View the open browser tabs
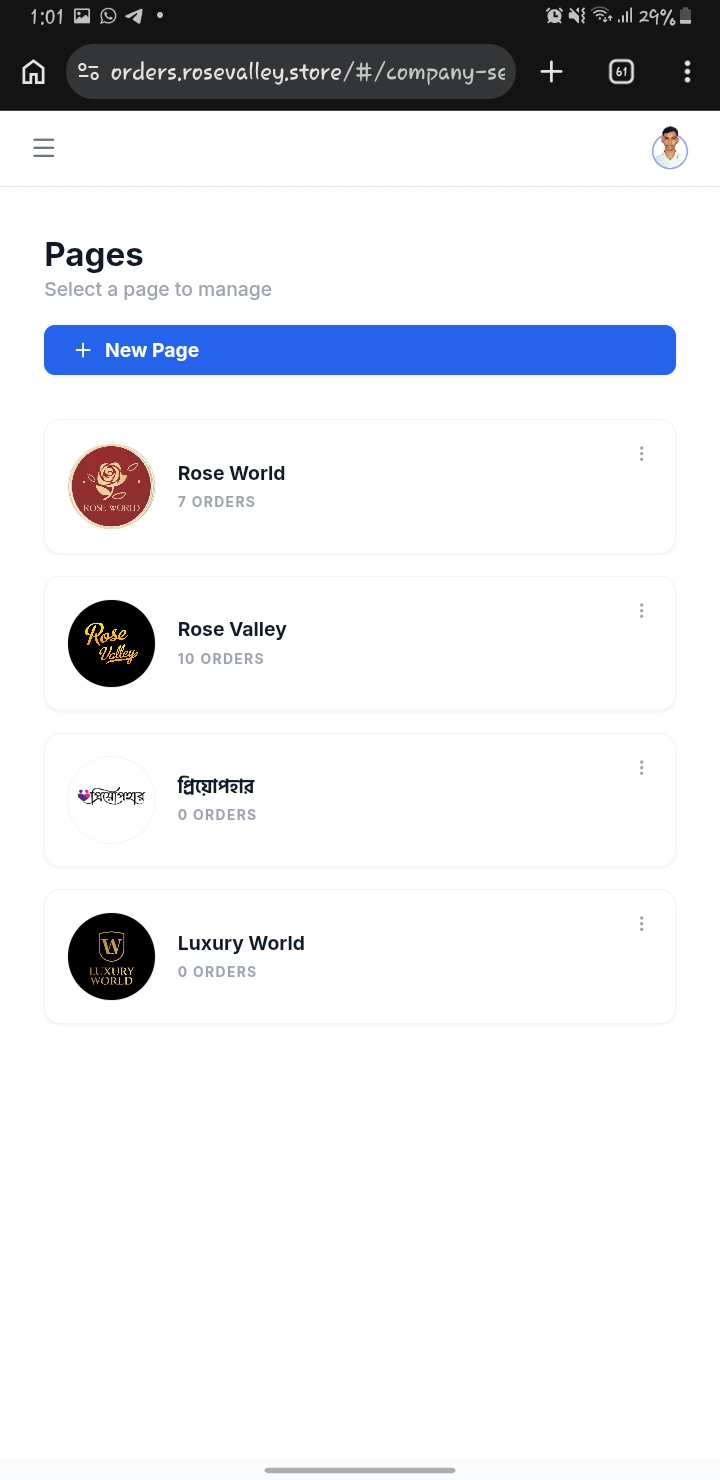The image size is (720, 1480). point(621,72)
